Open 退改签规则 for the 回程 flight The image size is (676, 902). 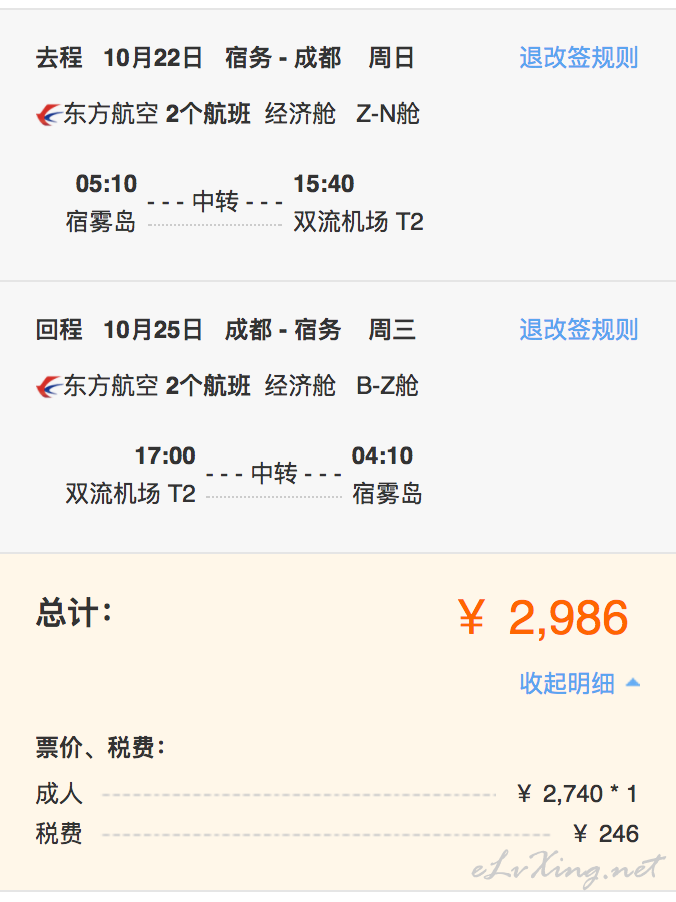click(x=578, y=330)
